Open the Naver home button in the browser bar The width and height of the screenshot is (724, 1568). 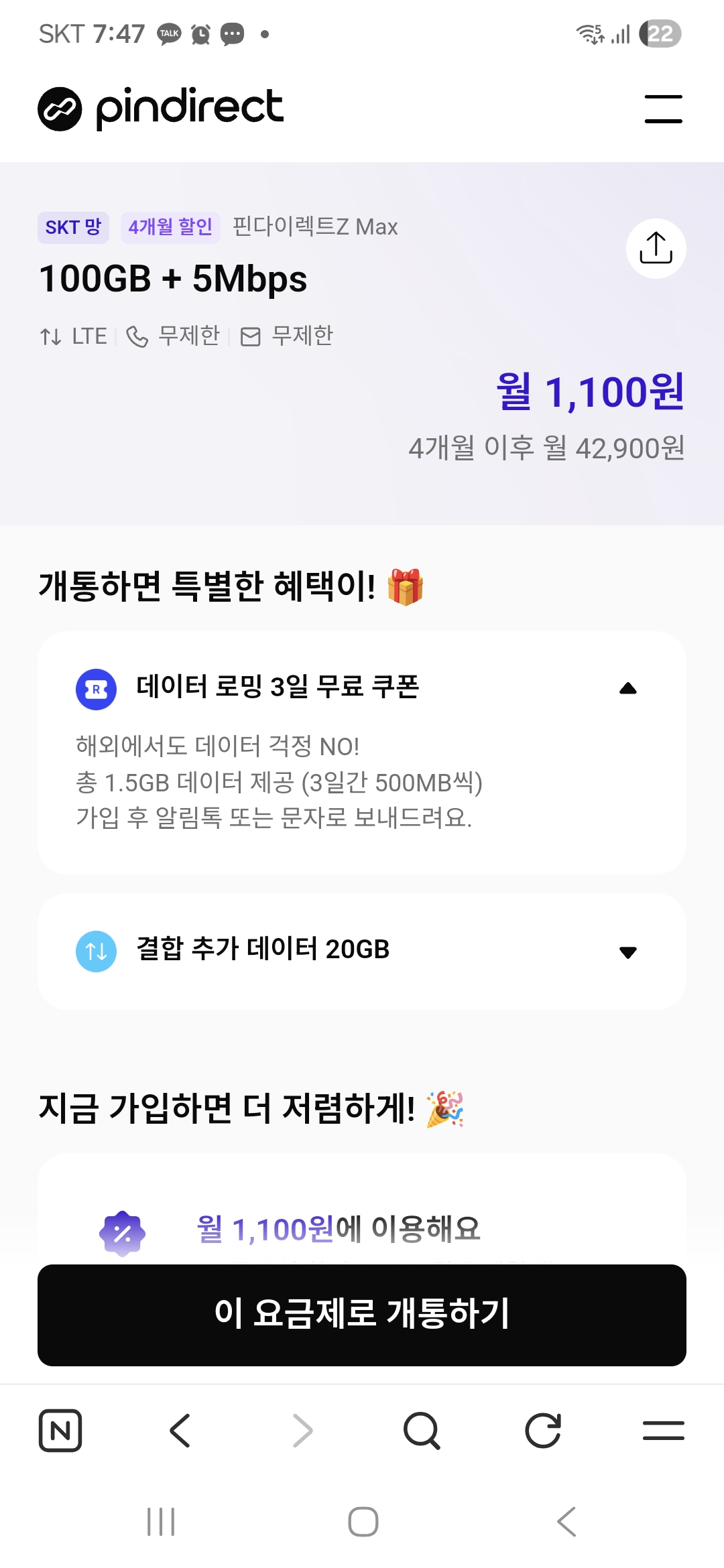click(x=60, y=1431)
